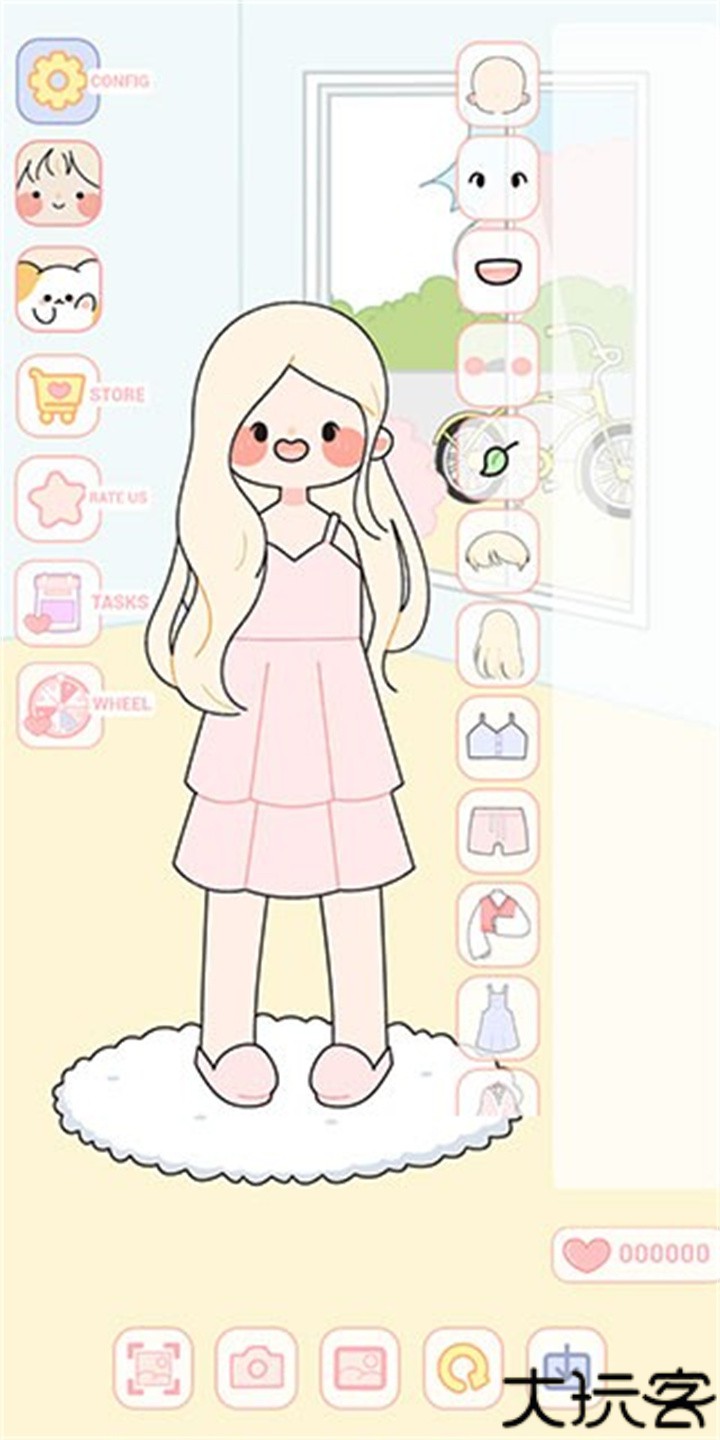Screen dimensions: 720x1440
Task: Select the leaf accessory category
Action: [497, 458]
